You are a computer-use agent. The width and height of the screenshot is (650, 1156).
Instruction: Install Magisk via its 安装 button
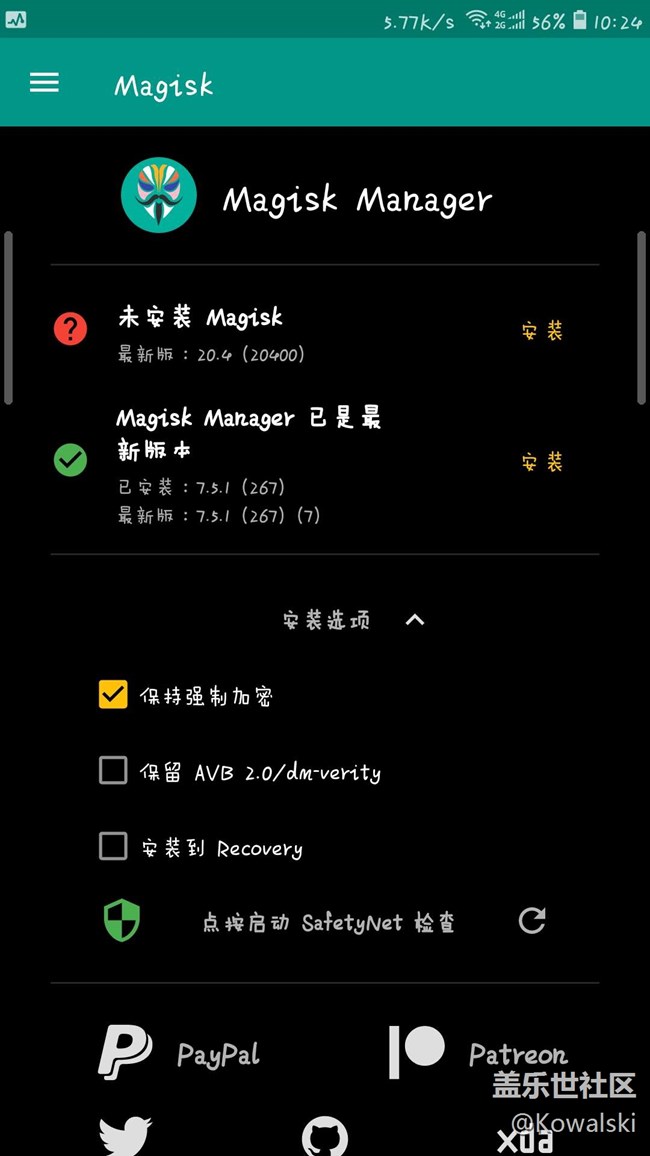point(542,331)
